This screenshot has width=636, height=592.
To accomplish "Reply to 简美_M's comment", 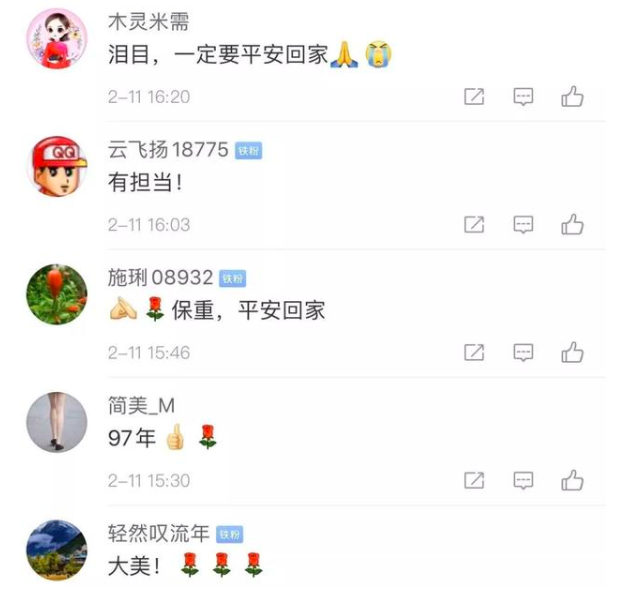I will pos(523,480).
